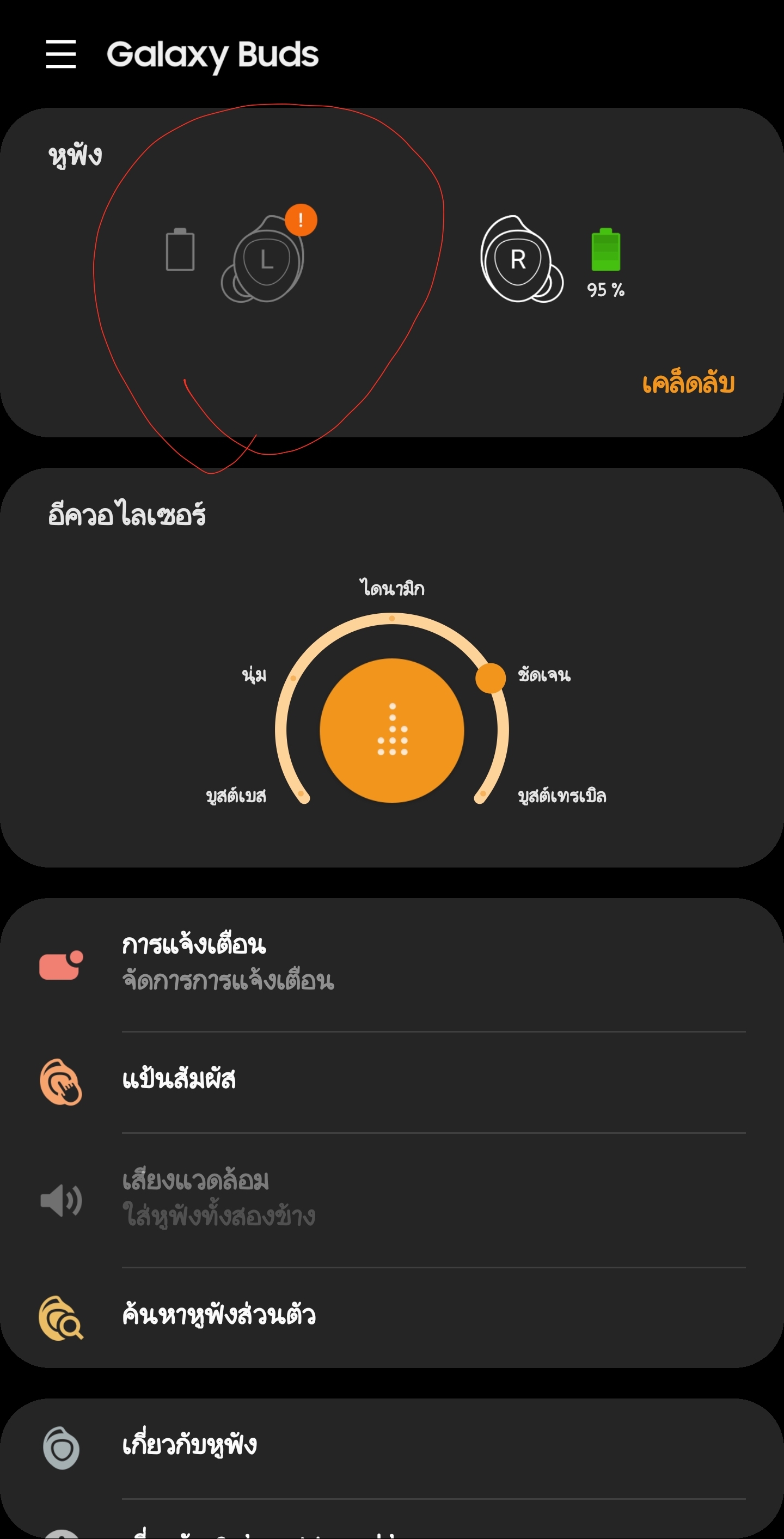The height and width of the screenshot is (1539, 784).
Task: Open the เคล็ดลับ tips link
Action: pyautogui.click(x=688, y=383)
